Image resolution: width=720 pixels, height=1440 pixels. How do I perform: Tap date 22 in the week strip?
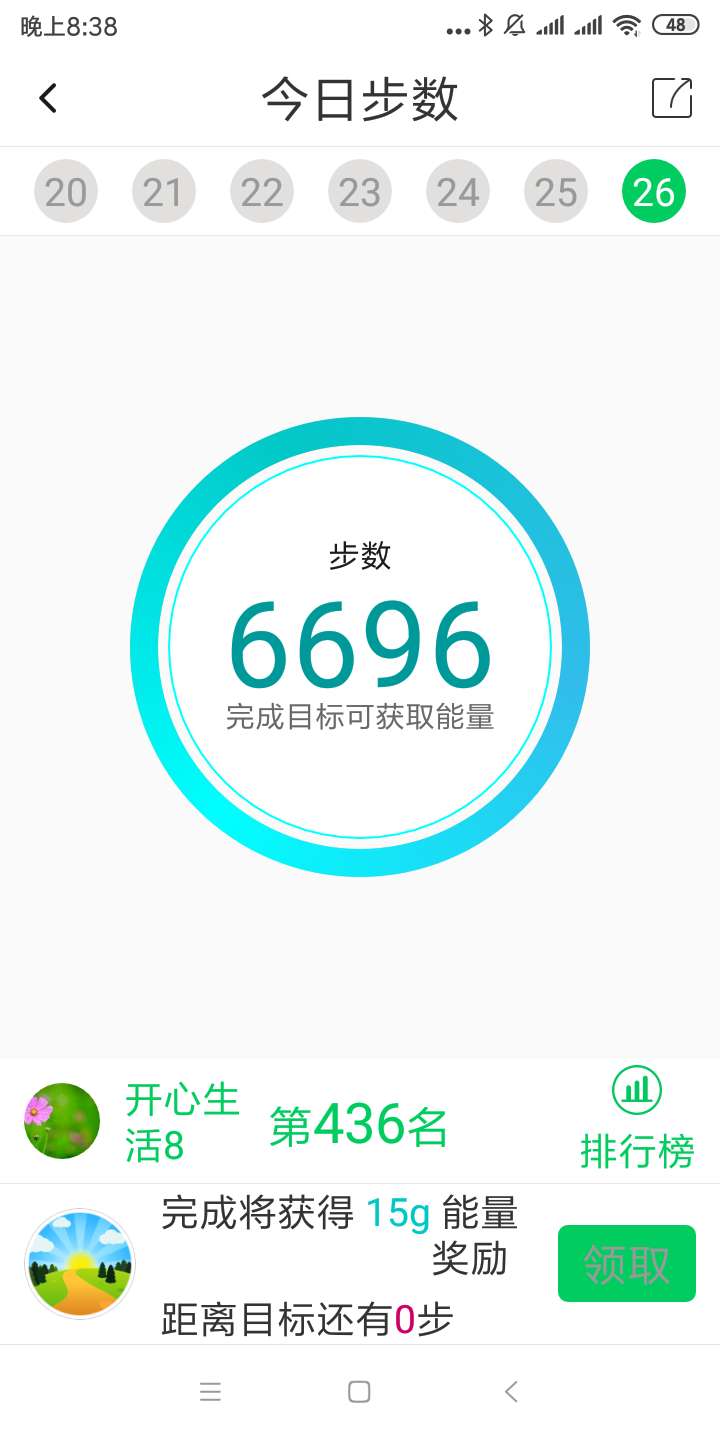tap(261, 190)
